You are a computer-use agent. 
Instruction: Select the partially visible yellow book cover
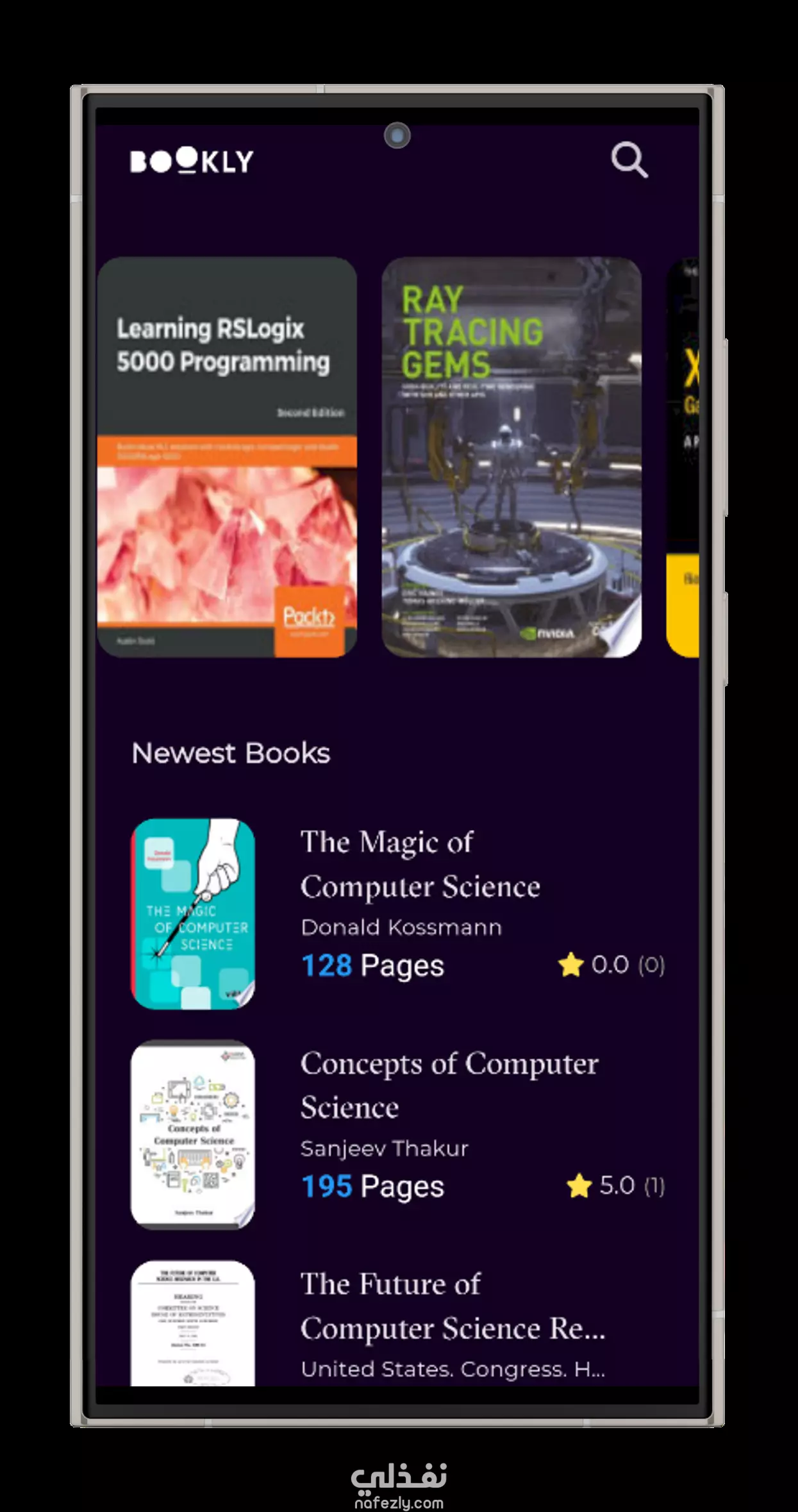point(683,457)
